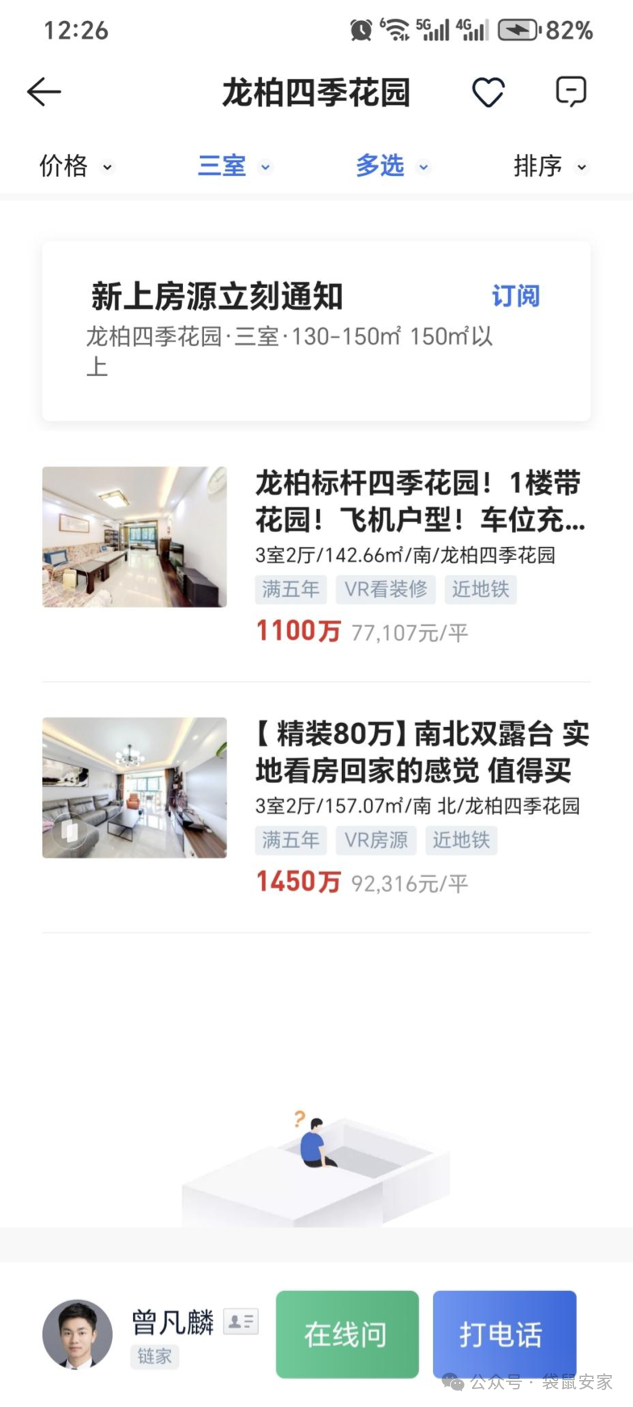
Task: Expand the 价格 filter dropdown
Action: 76,166
